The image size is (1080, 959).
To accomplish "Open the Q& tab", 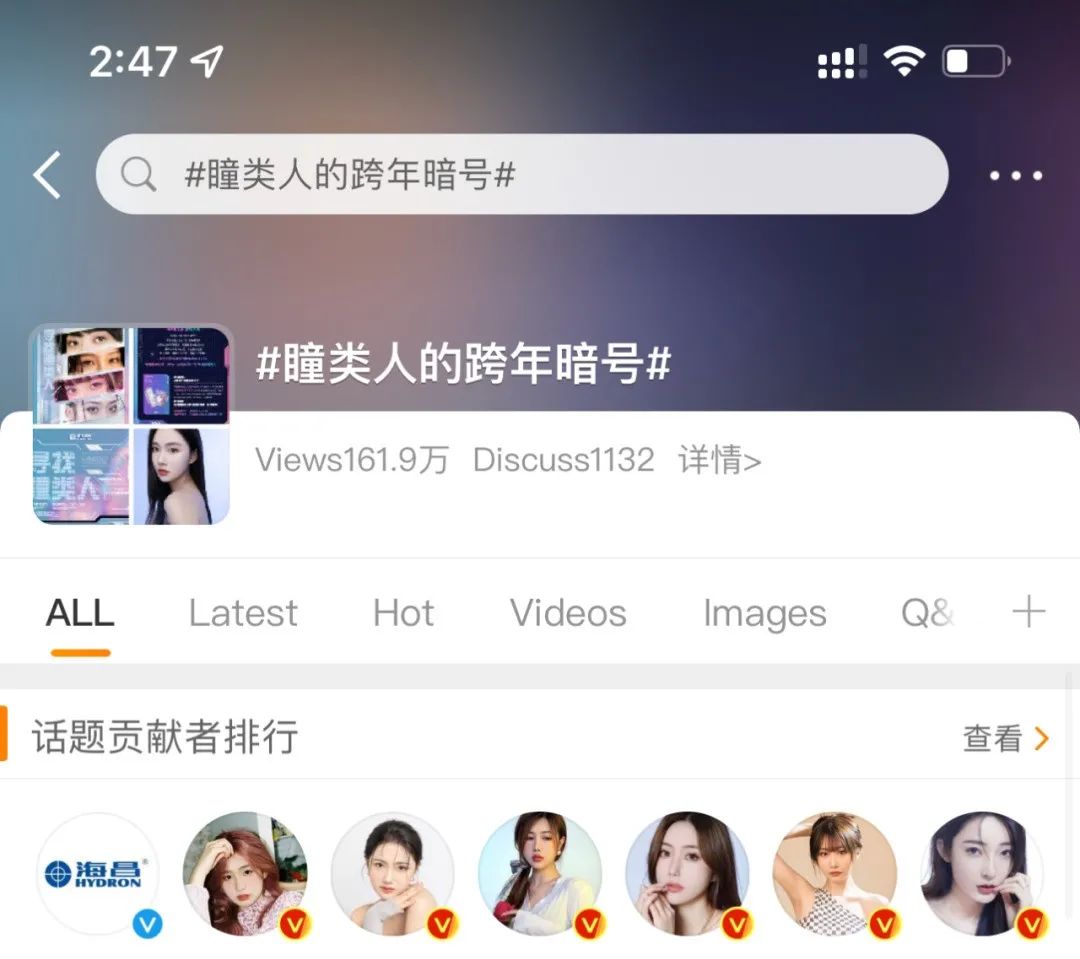I will tap(927, 613).
